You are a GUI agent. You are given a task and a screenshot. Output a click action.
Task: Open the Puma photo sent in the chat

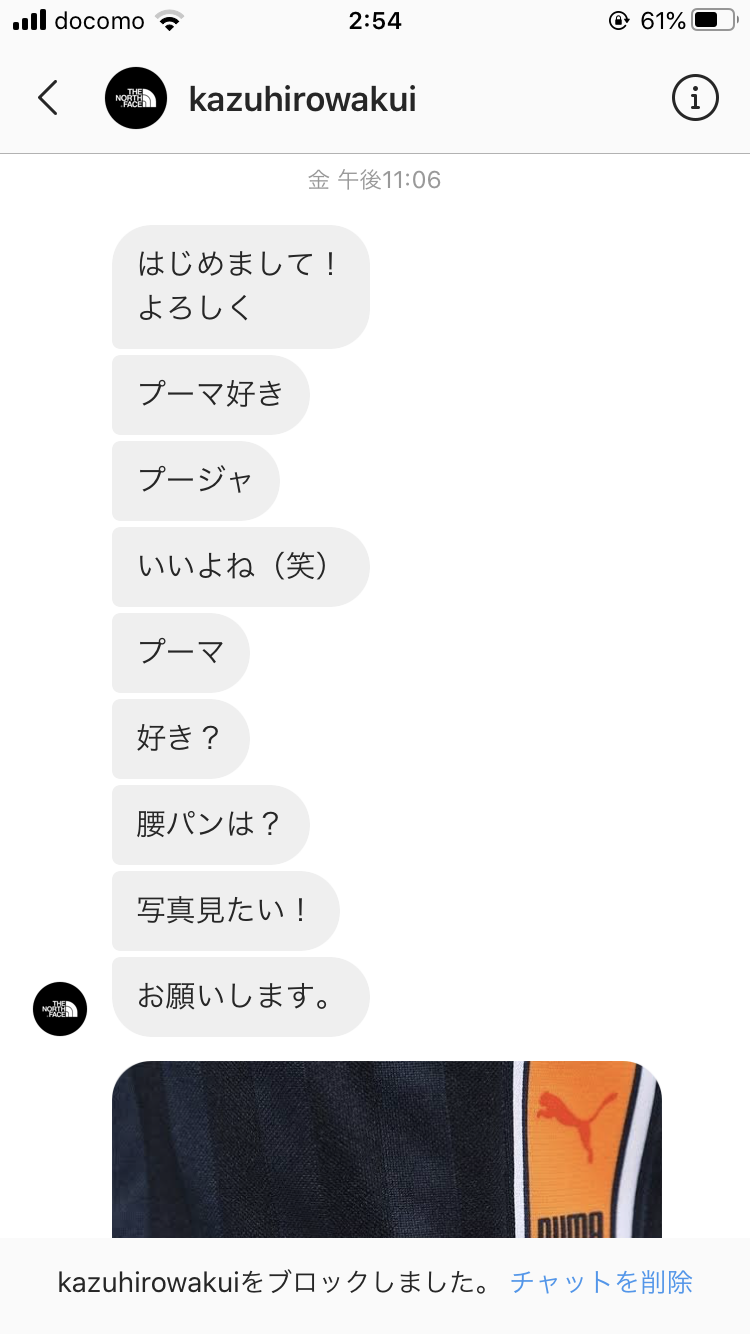click(x=386, y=1150)
